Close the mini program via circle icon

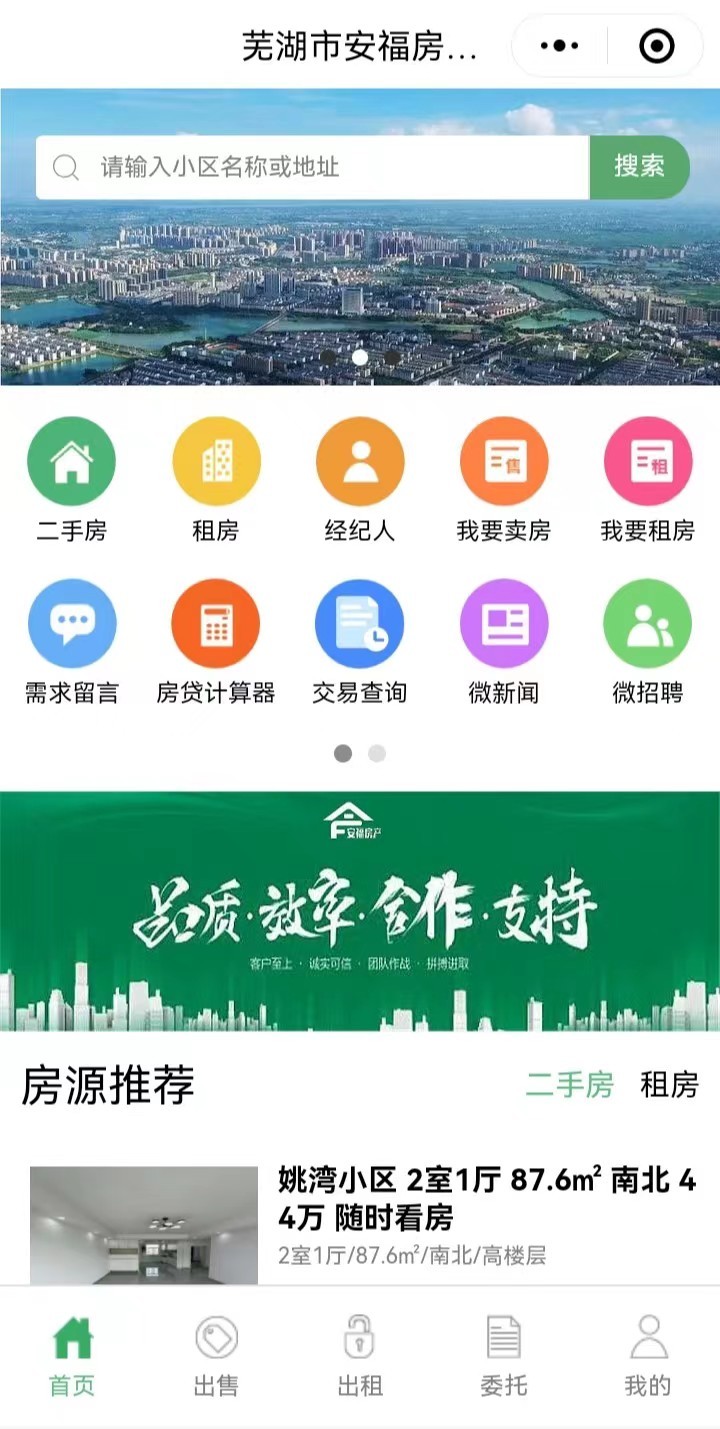coord(656,46)
